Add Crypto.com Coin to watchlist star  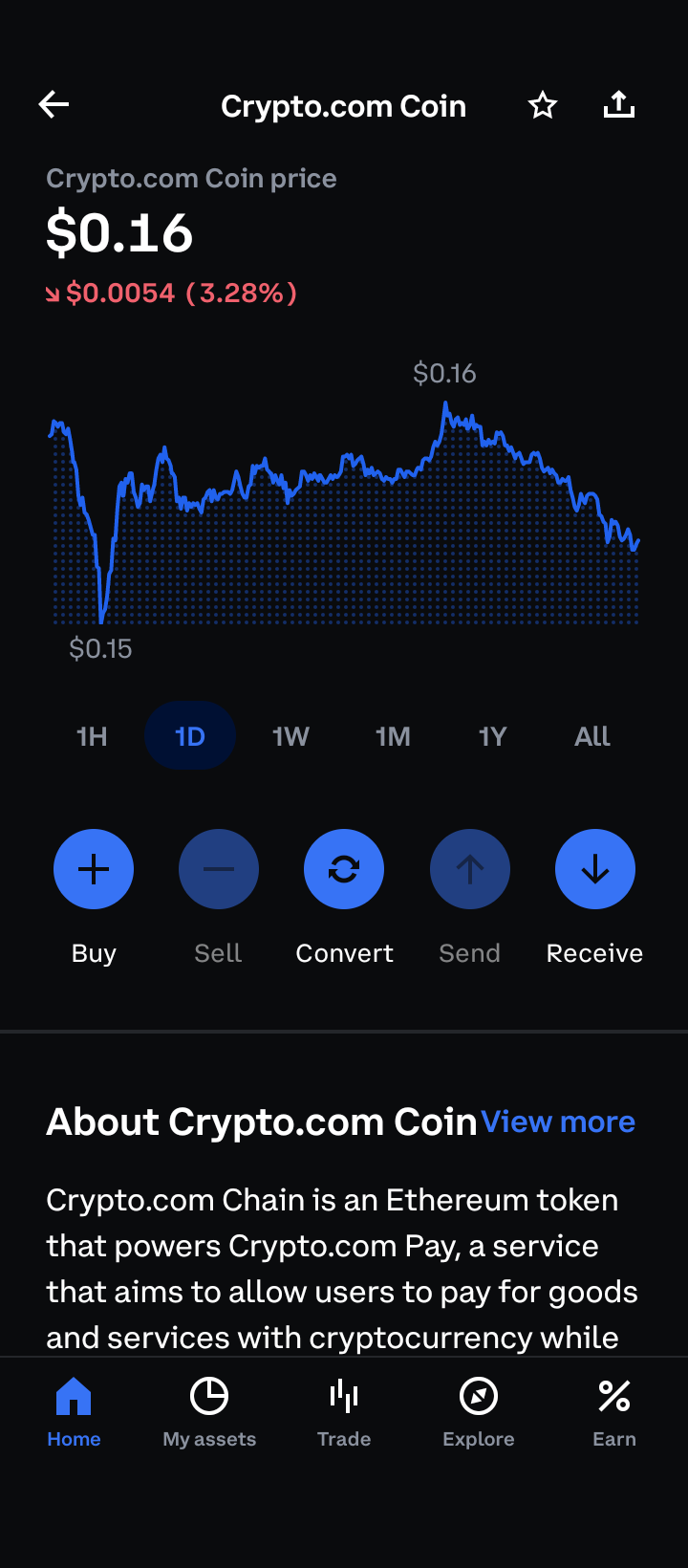[543, 105]
